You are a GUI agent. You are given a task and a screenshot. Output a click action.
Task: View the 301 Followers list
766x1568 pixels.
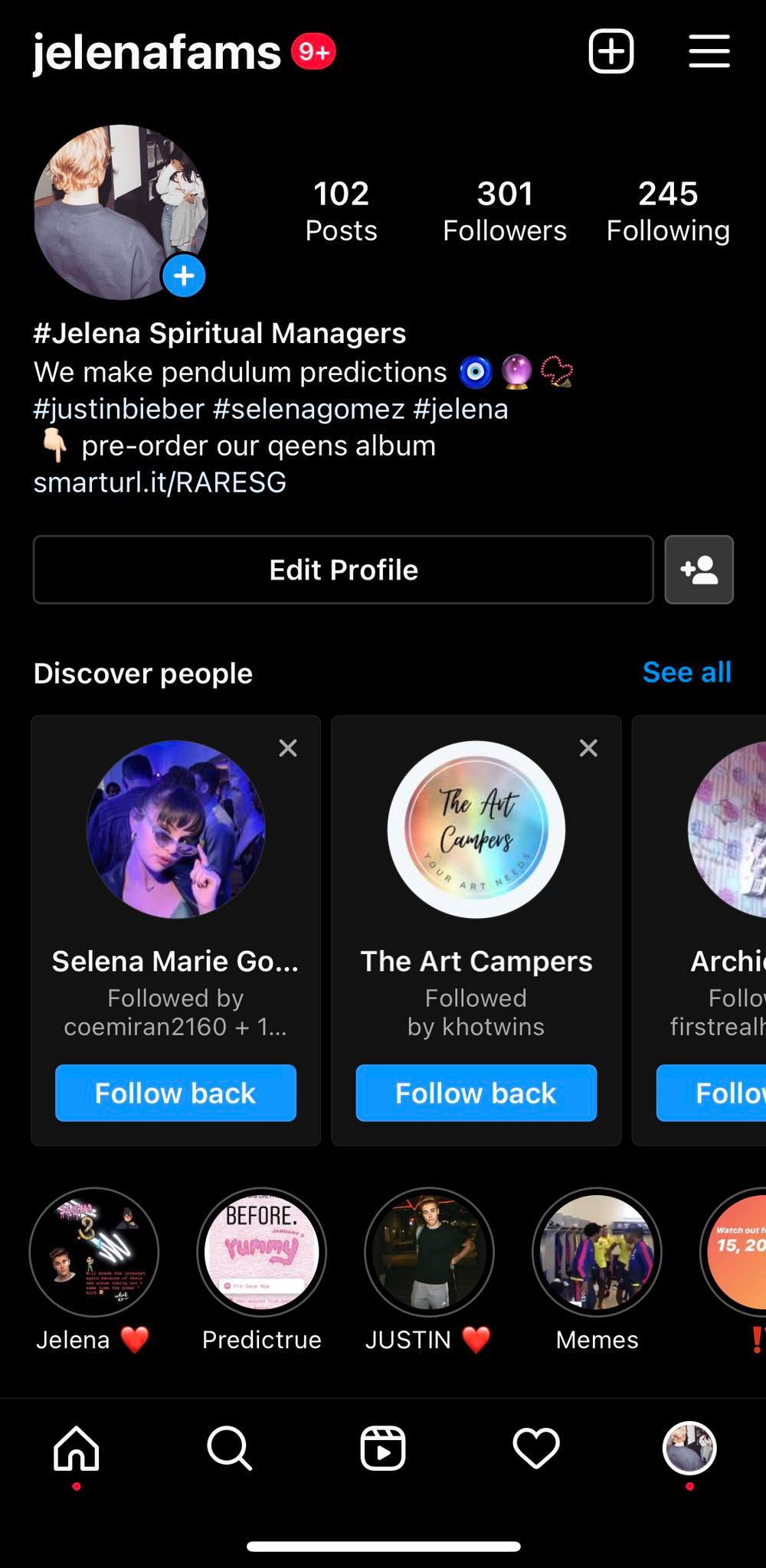coord(504,211)
